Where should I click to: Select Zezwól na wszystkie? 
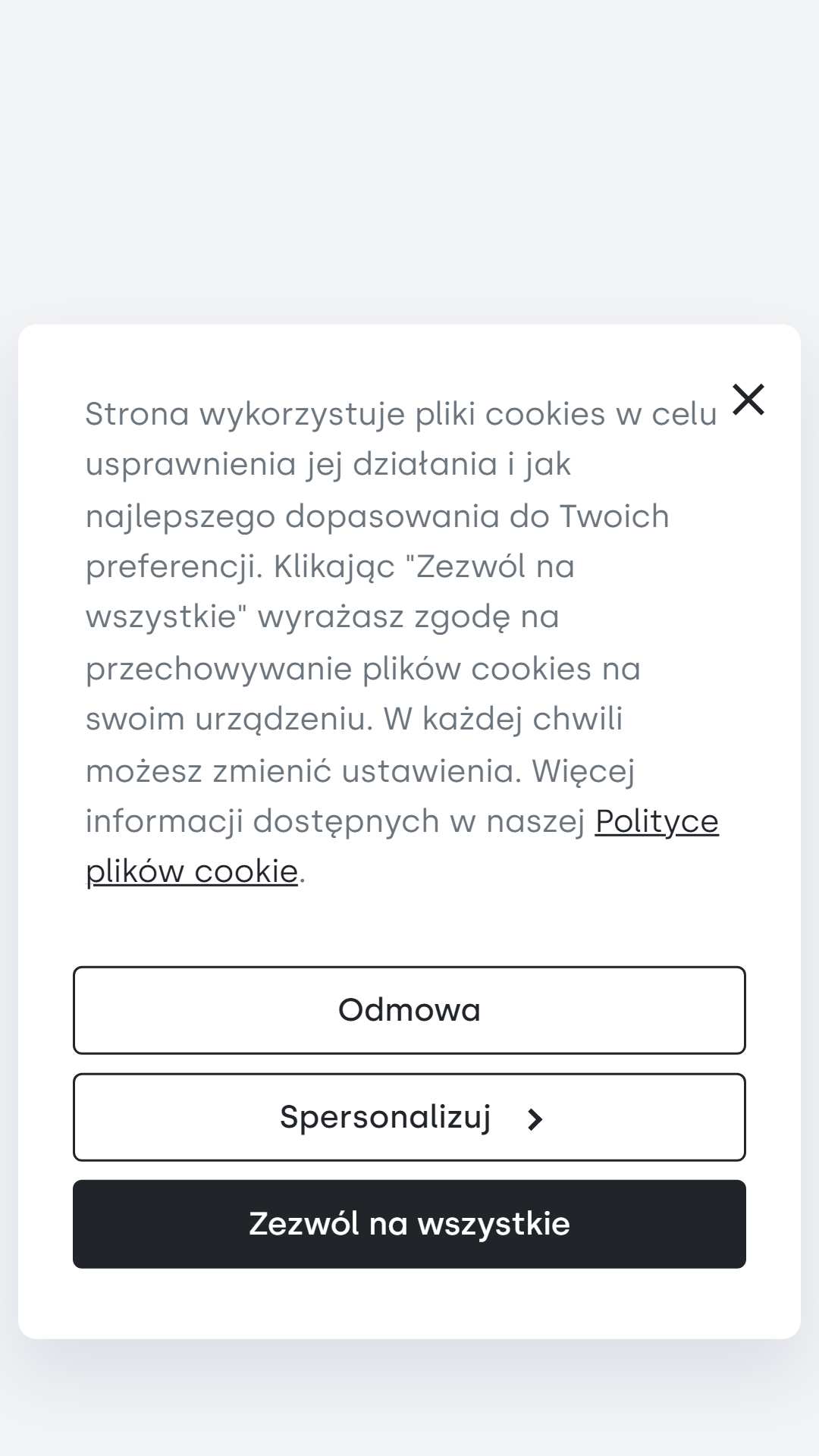pyautogui.click(x=409, y=1224)
